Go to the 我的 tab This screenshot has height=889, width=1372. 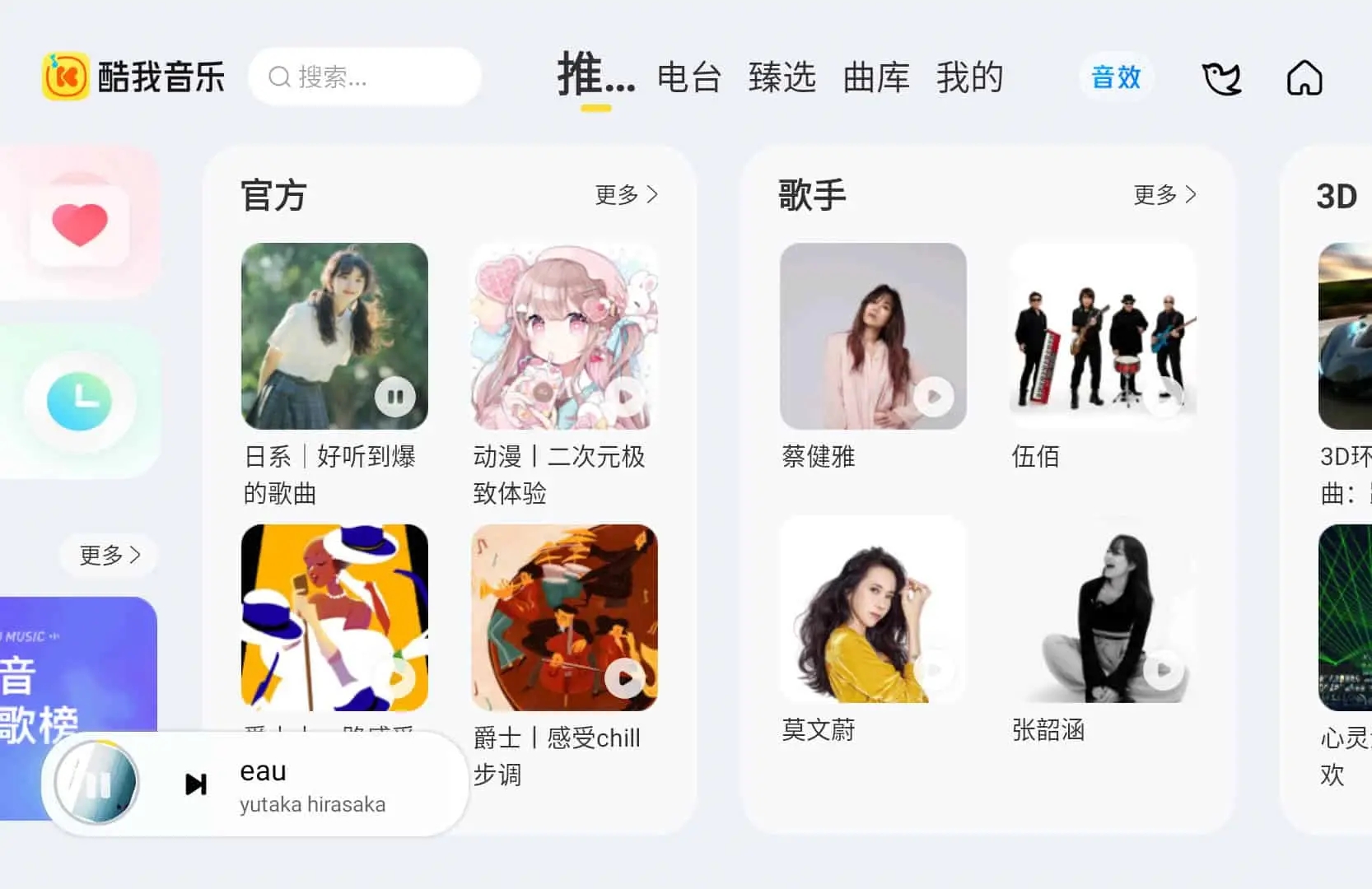969,77
